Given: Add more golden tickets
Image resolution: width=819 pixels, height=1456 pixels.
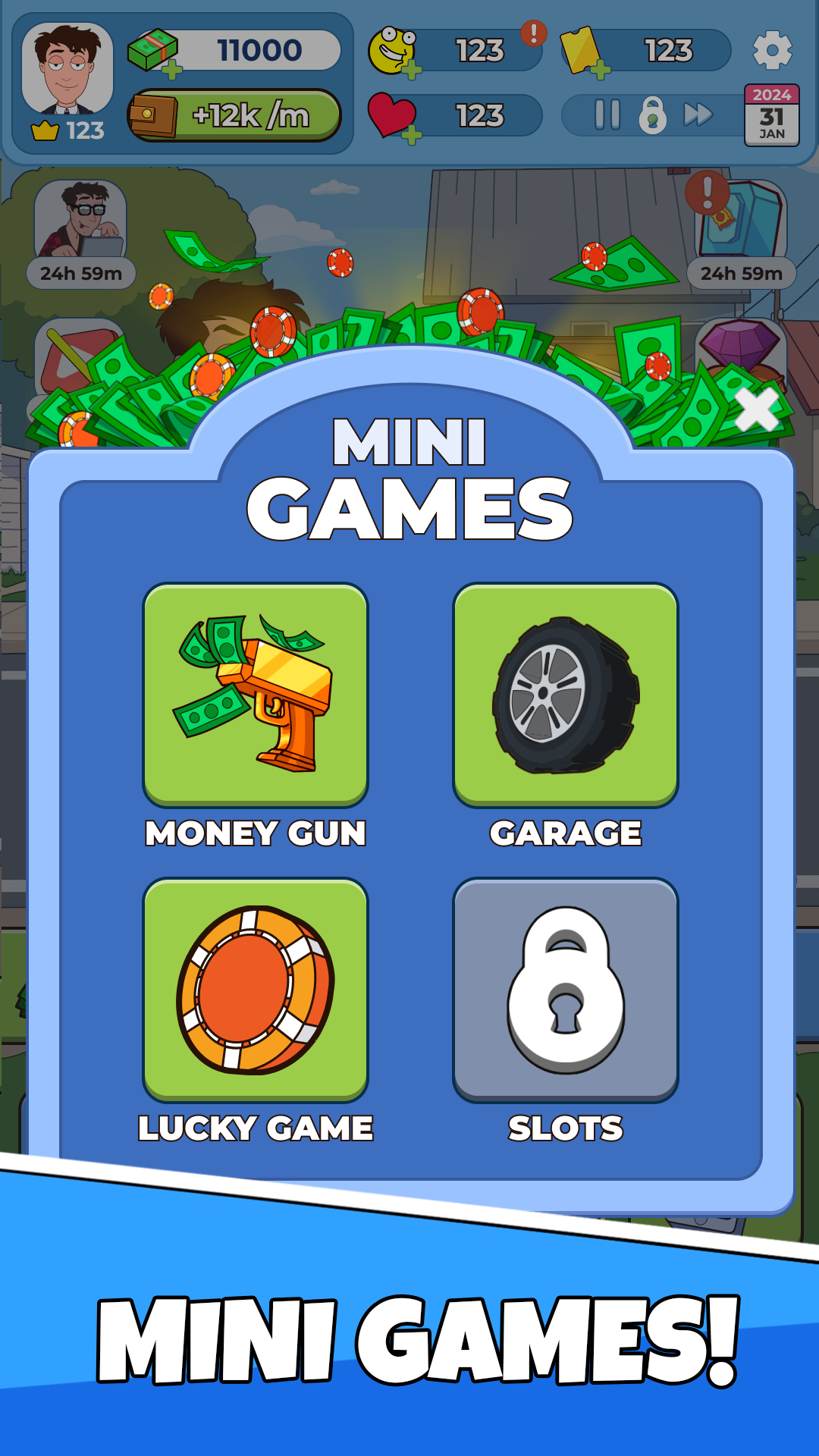Looking at the screenshot, I should (600, 71).
